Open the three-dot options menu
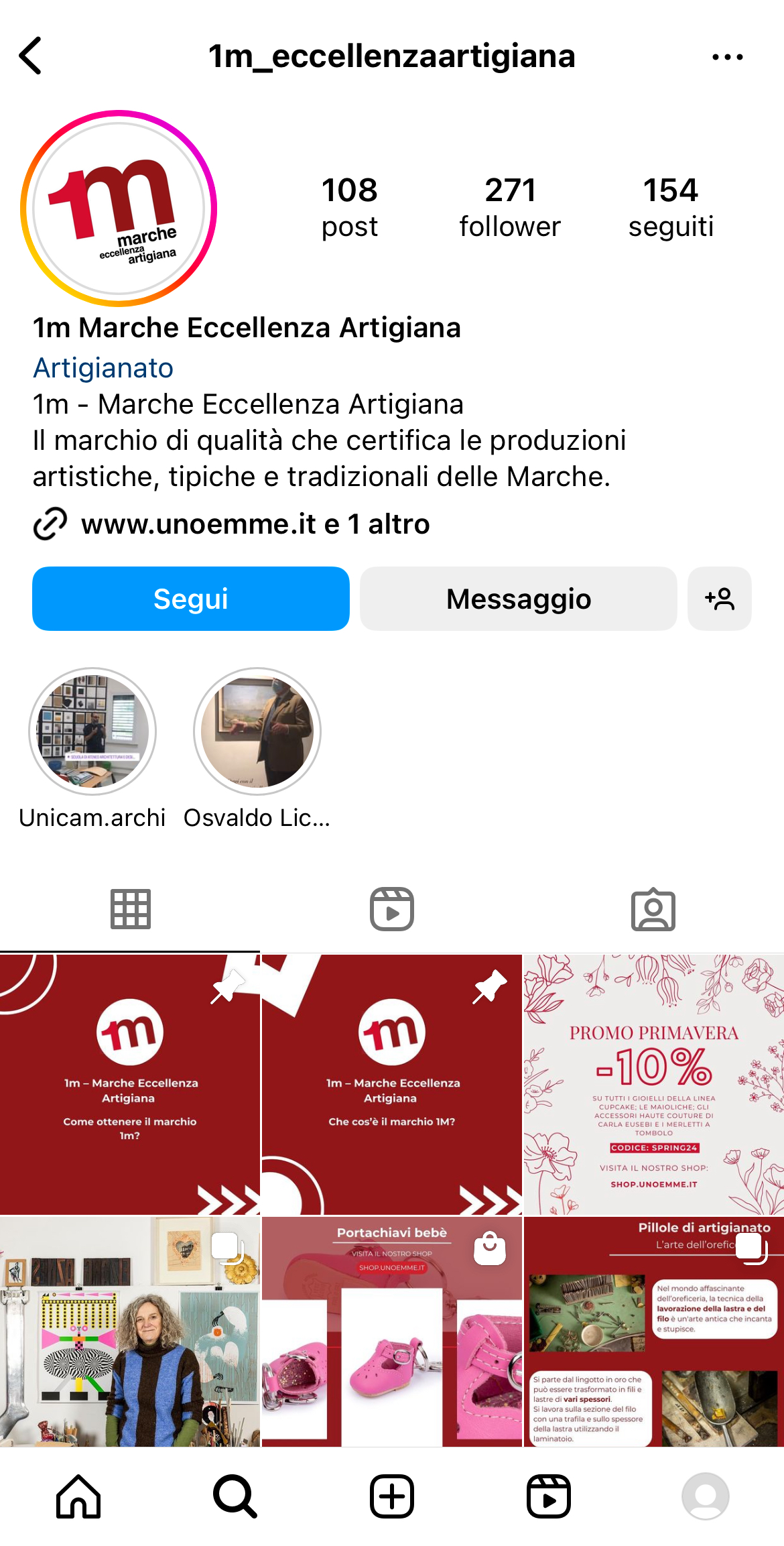The image size is (784, 1546). [727, 57]
